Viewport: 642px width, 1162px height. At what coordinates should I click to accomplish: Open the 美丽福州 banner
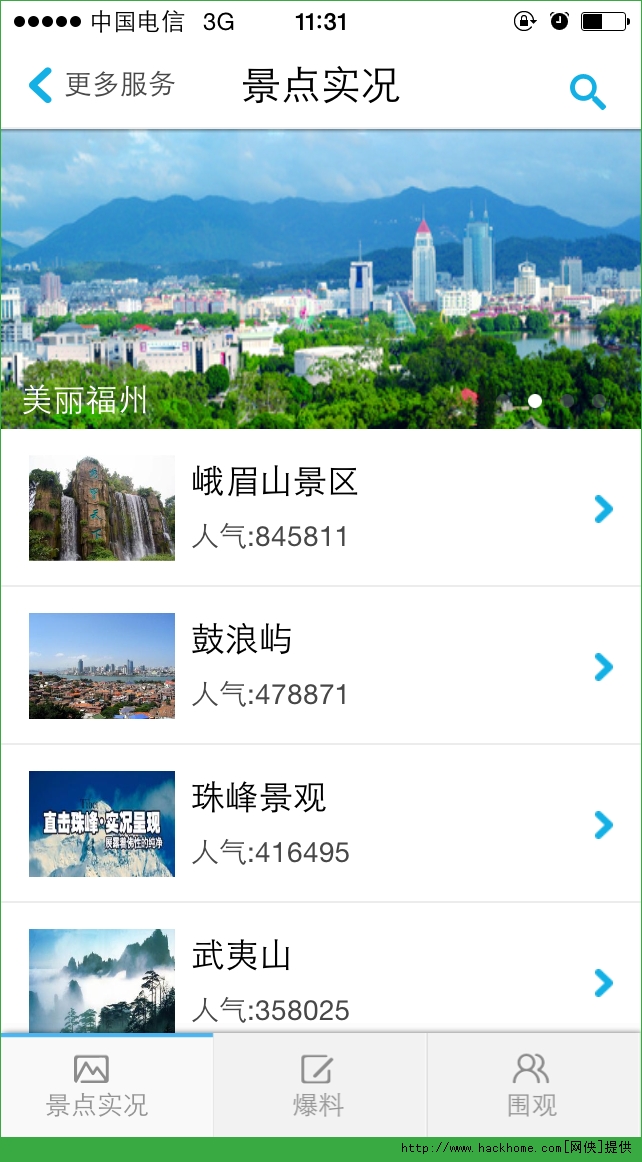click(320, 280)
